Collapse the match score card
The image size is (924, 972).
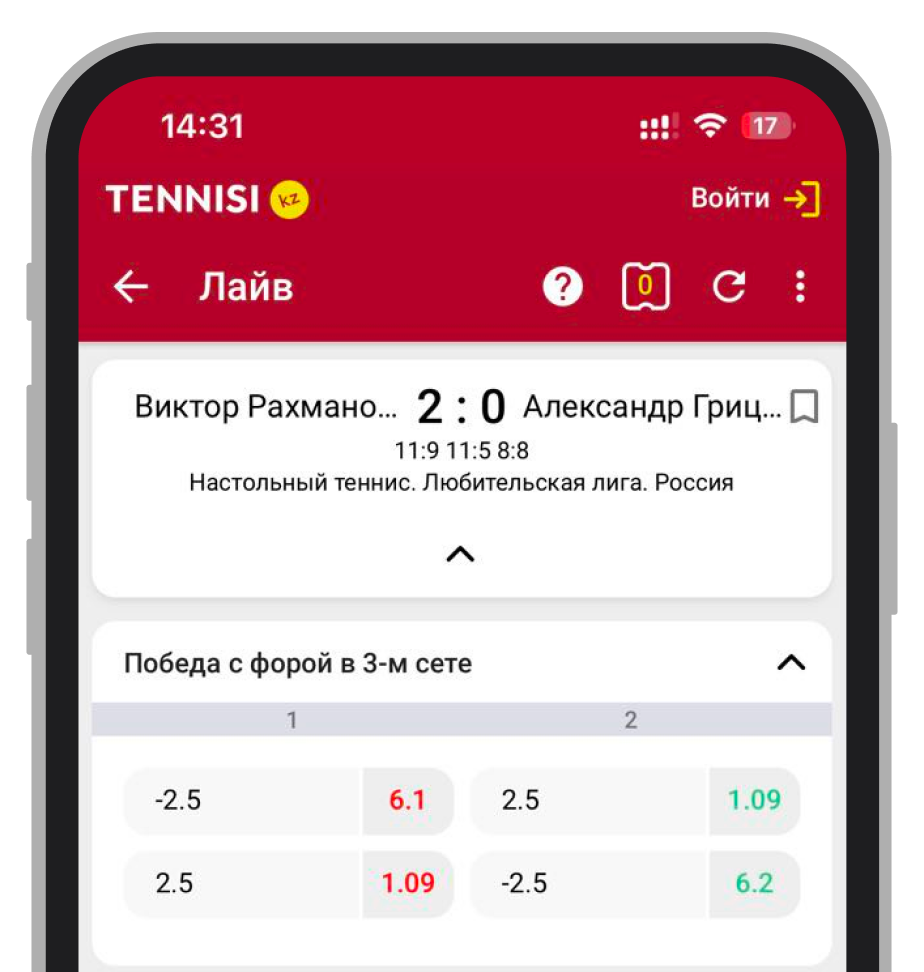coord(460,554)
